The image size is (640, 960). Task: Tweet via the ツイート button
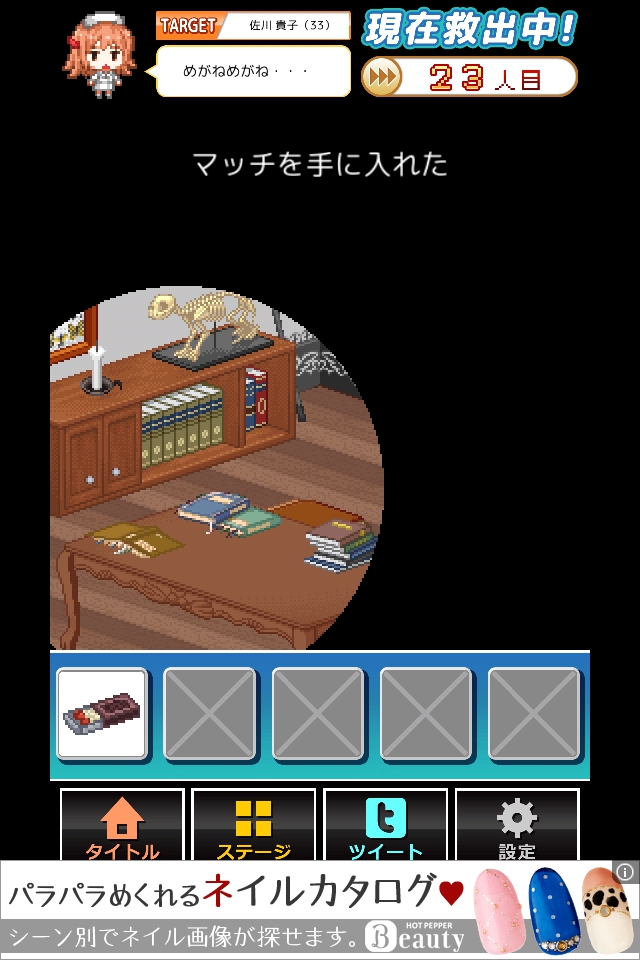(x=385, y=827)
